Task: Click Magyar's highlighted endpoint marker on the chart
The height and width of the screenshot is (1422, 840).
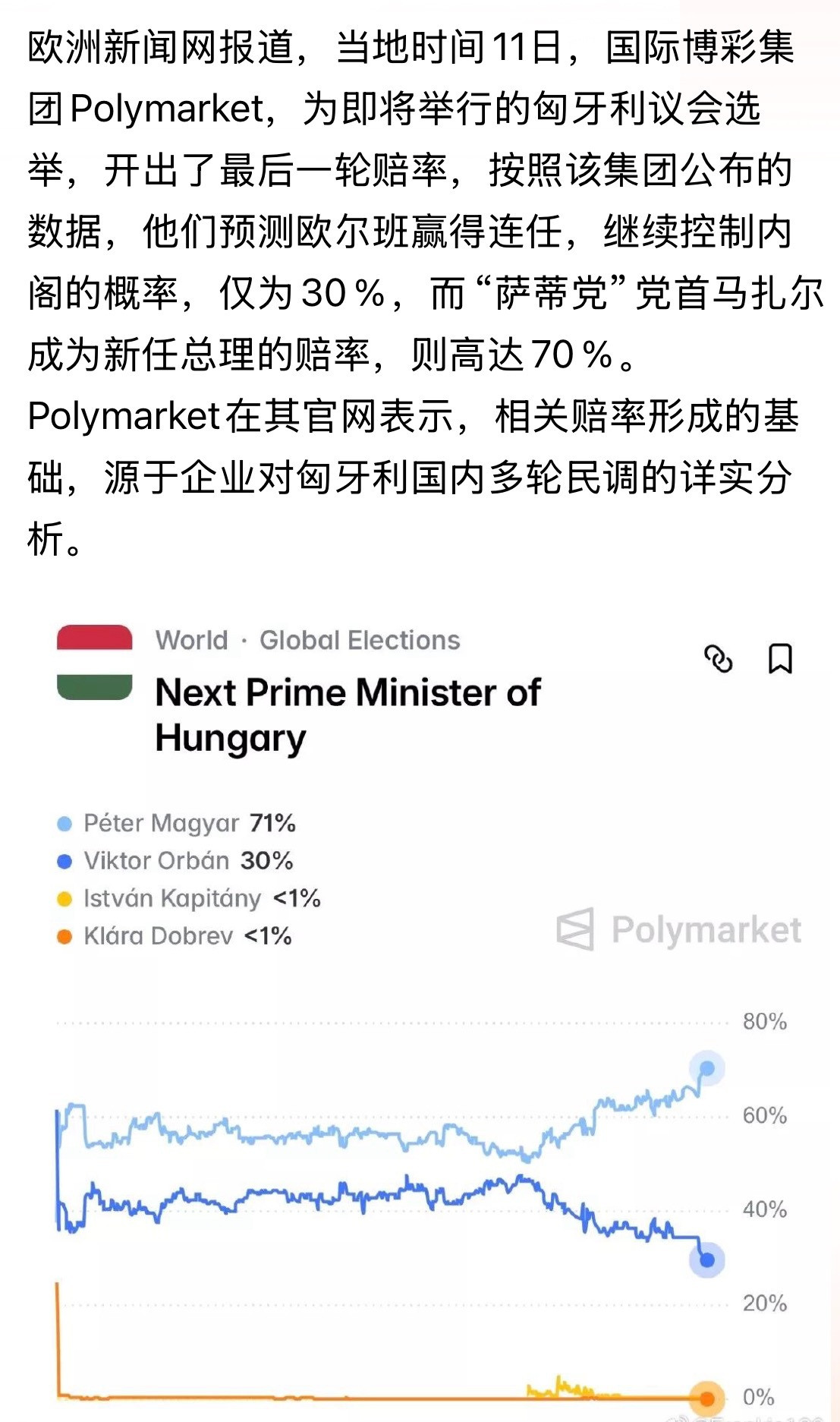Action: (x=706, y=1067)
